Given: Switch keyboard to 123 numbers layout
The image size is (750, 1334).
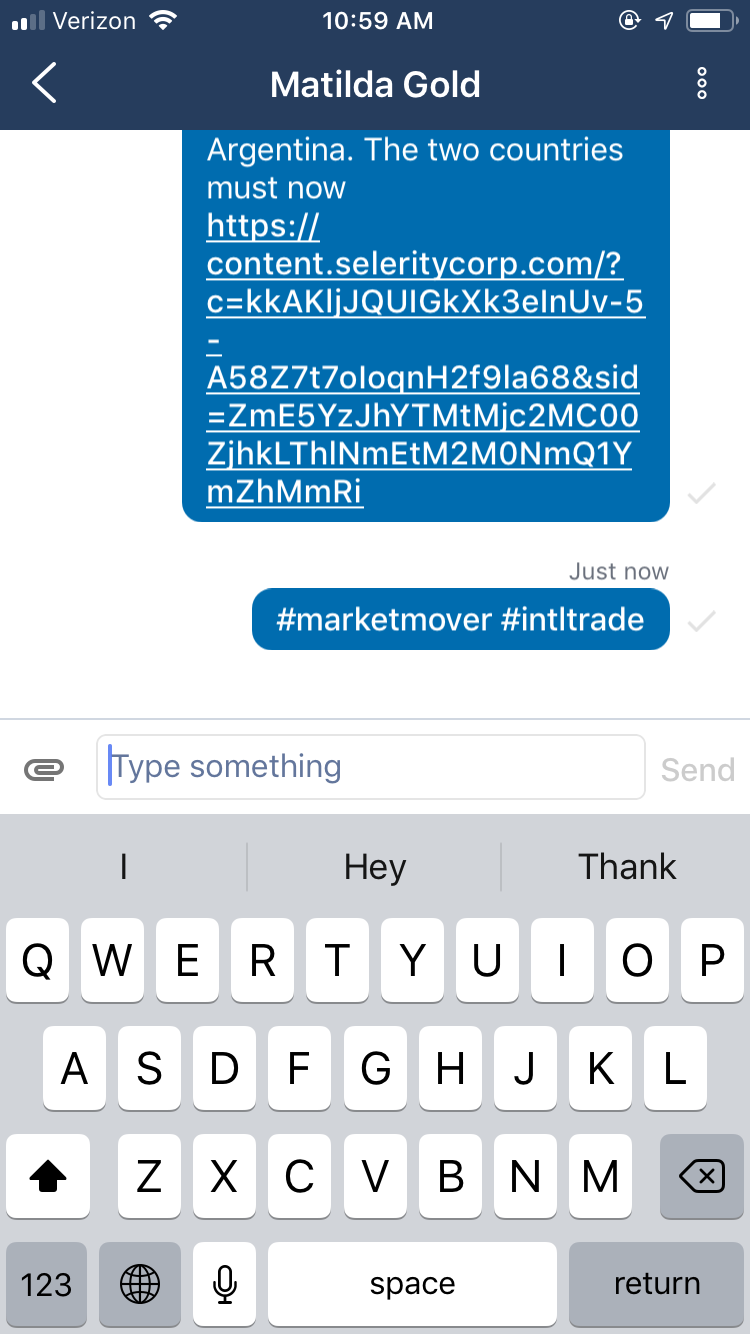Looking at the screenshot, I should 46,1284.
